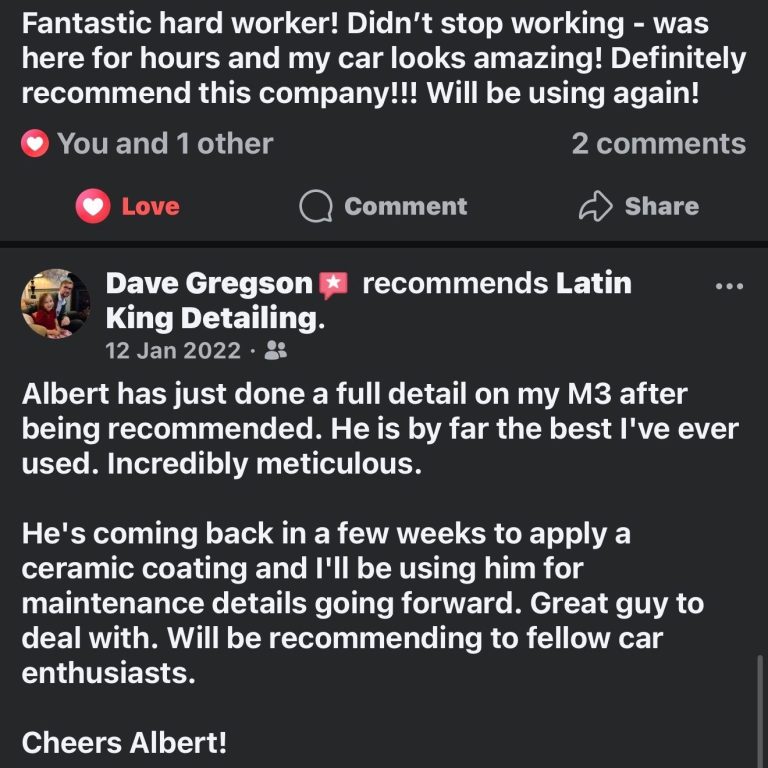Comment on the first review post

click(x=384, y=207)
